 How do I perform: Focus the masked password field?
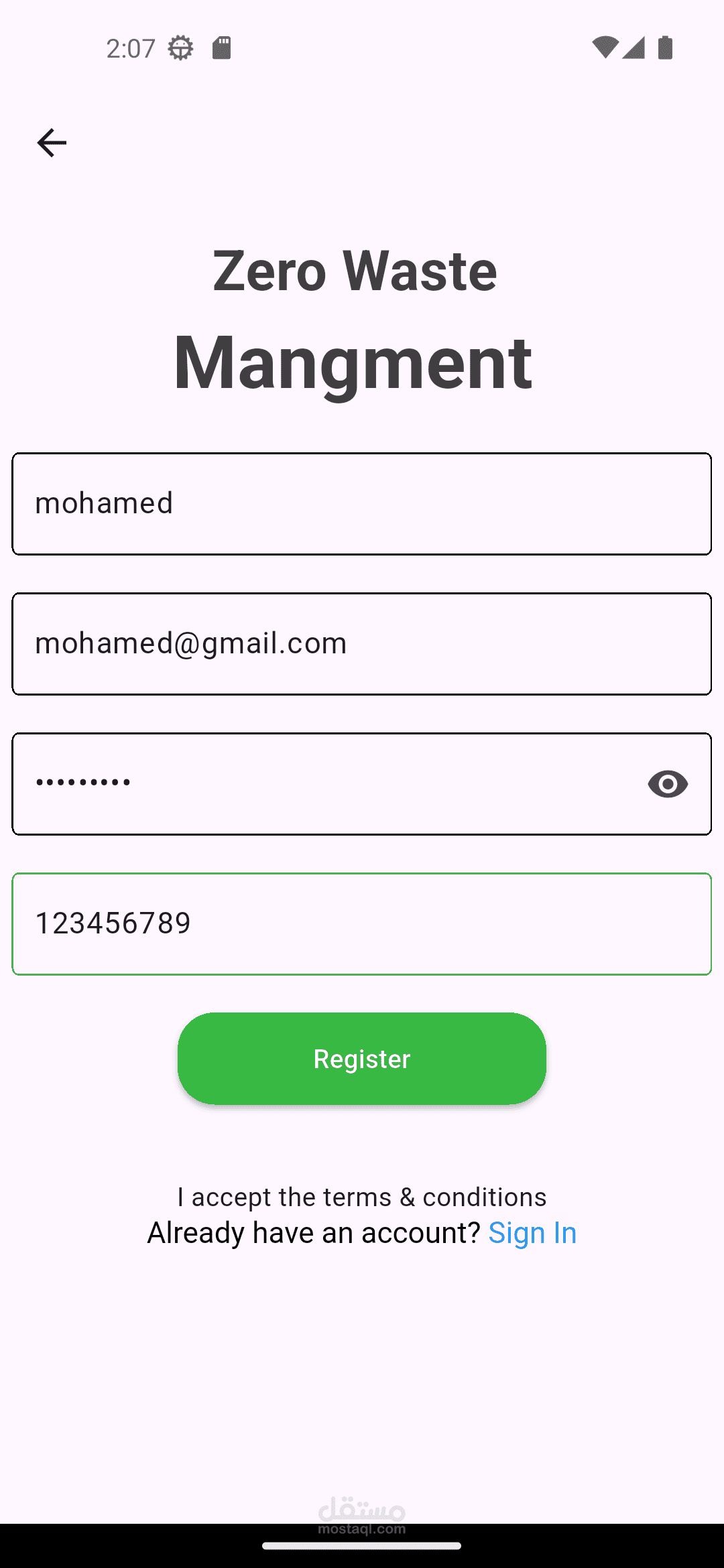(x=322, y=784)
